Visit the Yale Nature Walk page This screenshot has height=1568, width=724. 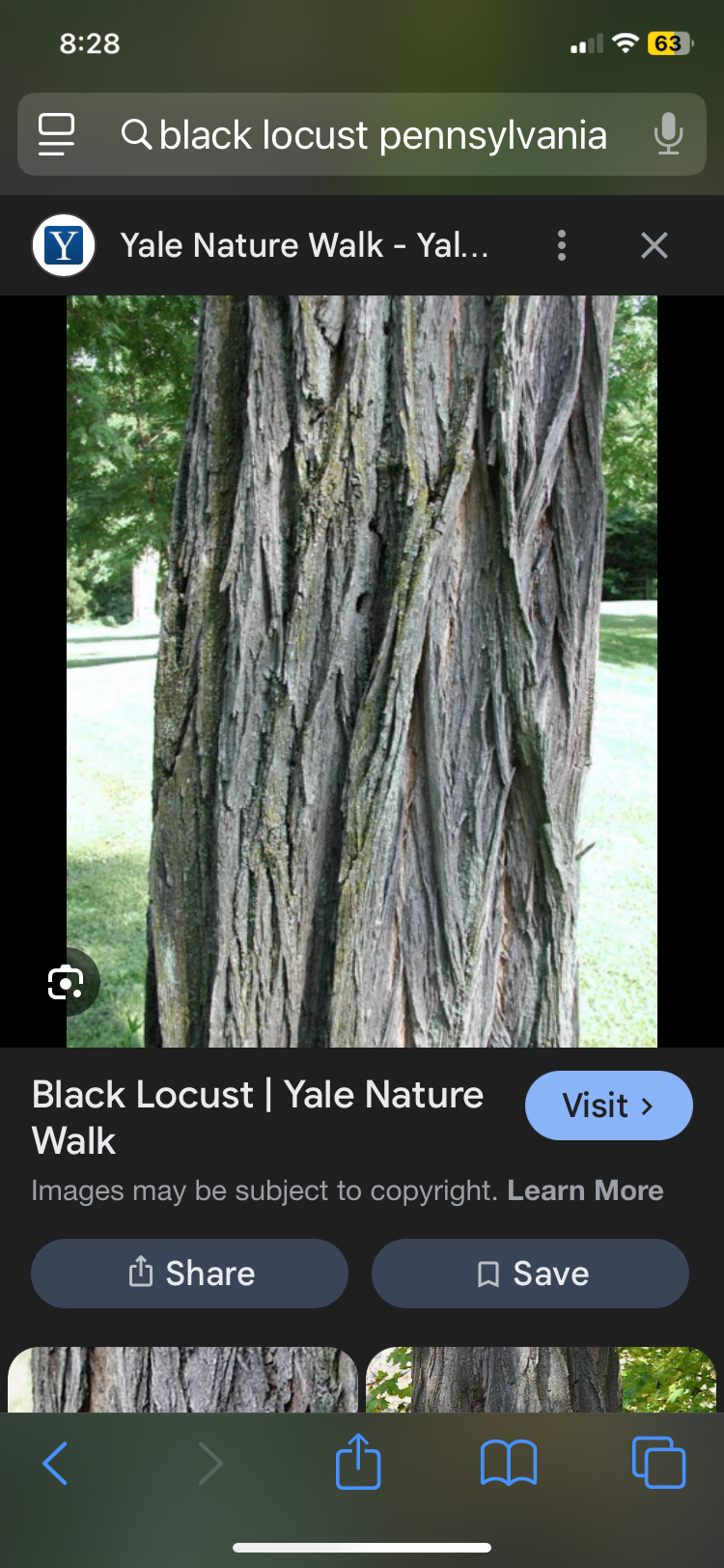point(608,1106)
